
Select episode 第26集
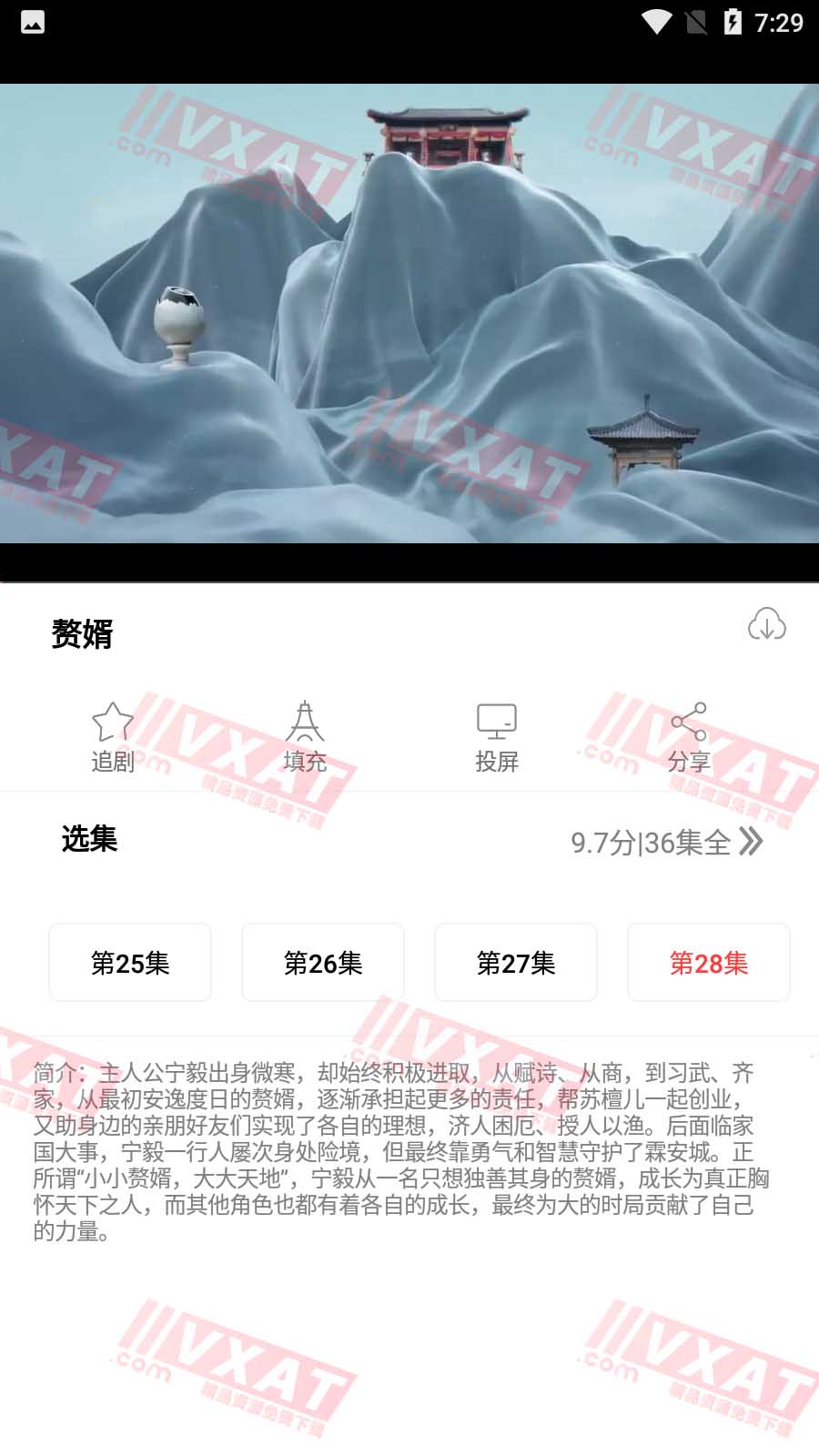tap(323, 963)
